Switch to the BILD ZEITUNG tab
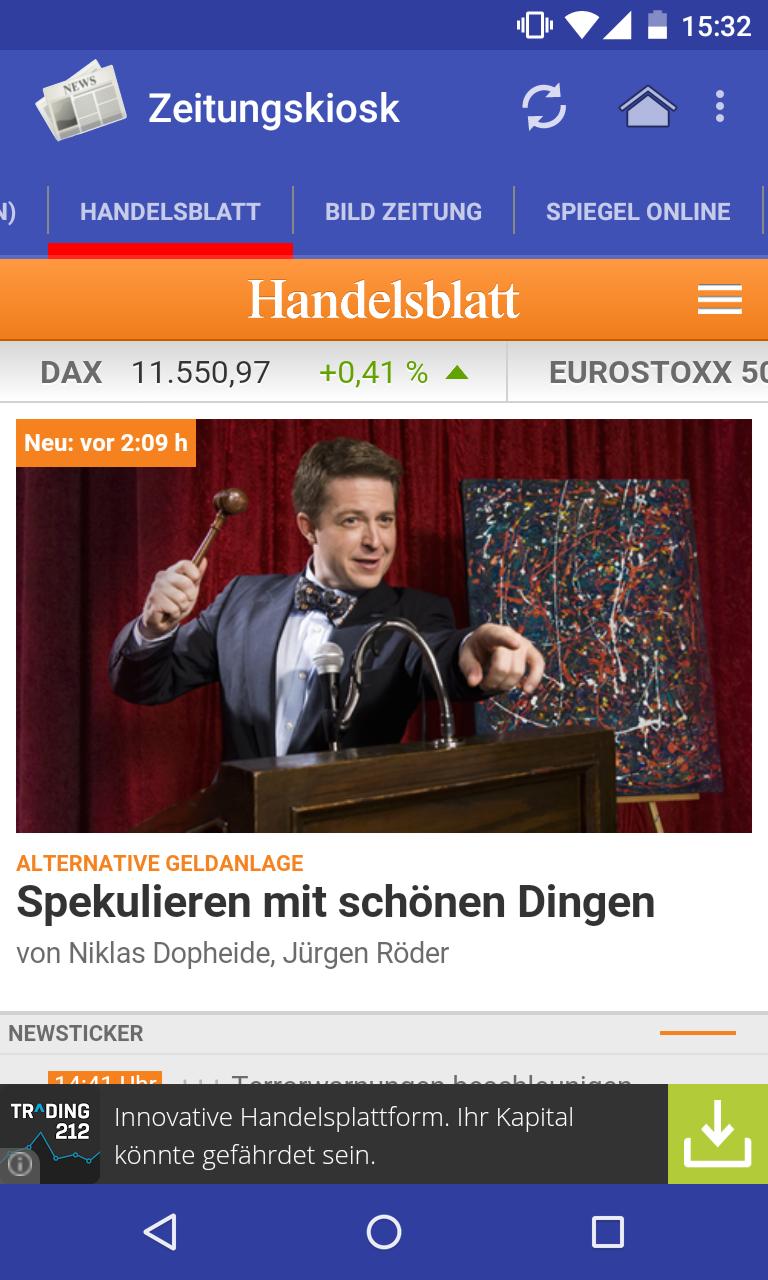 click(x=402, y=211)
